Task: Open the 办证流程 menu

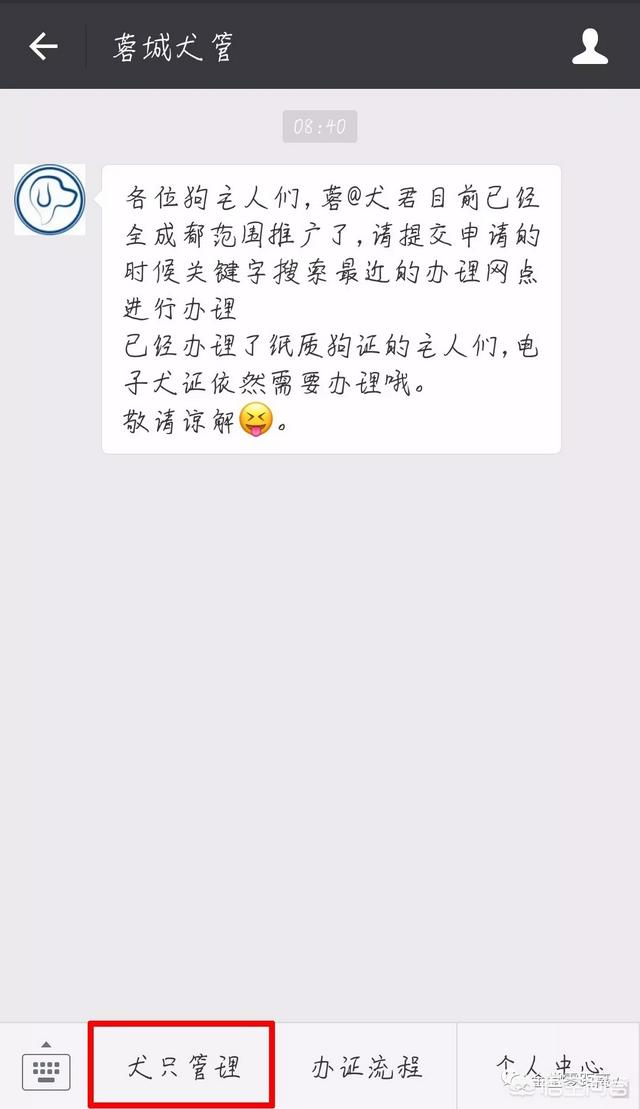Action: (x=366, y=1066)
